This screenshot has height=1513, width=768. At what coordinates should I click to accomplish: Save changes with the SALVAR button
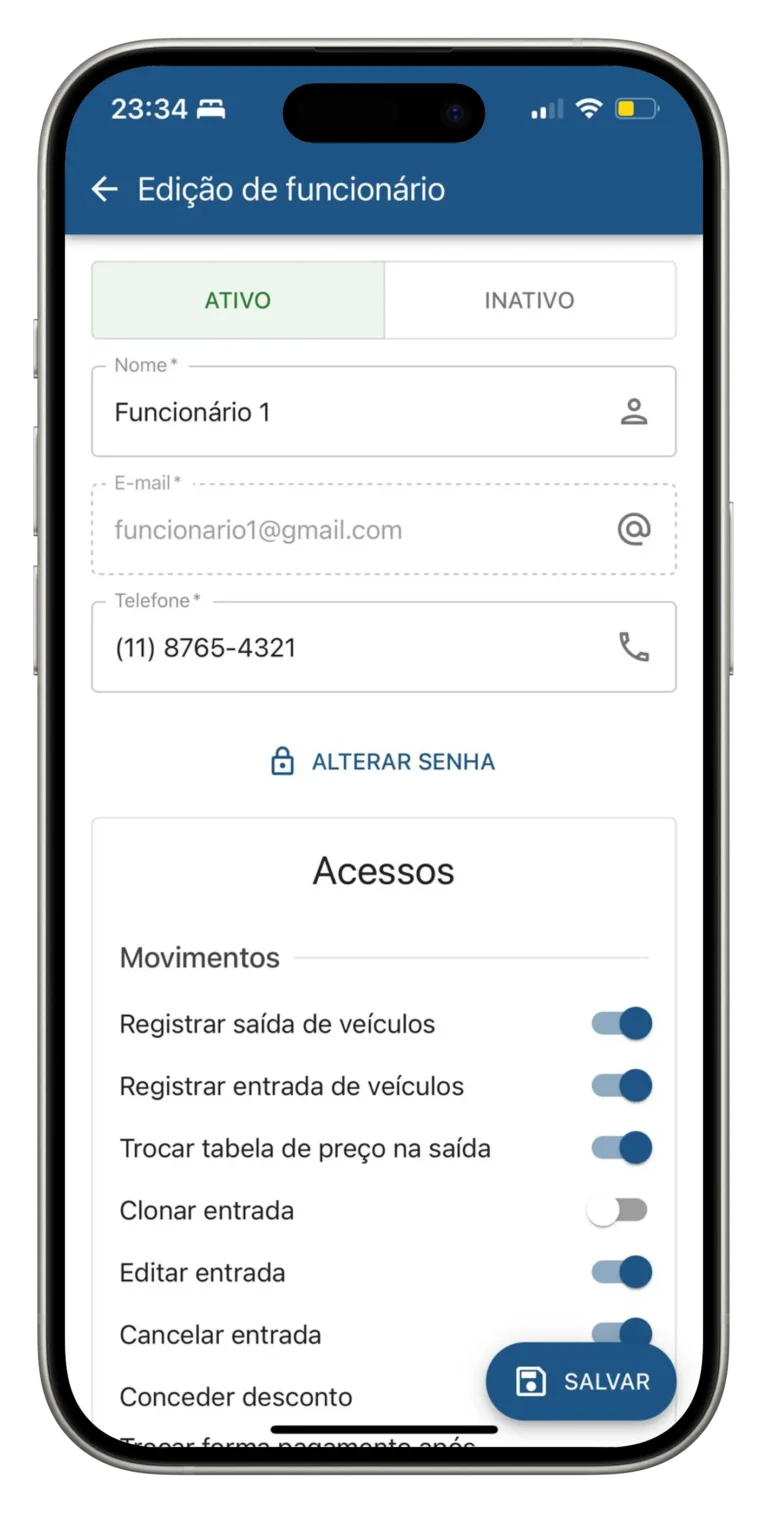[581, 1381]
